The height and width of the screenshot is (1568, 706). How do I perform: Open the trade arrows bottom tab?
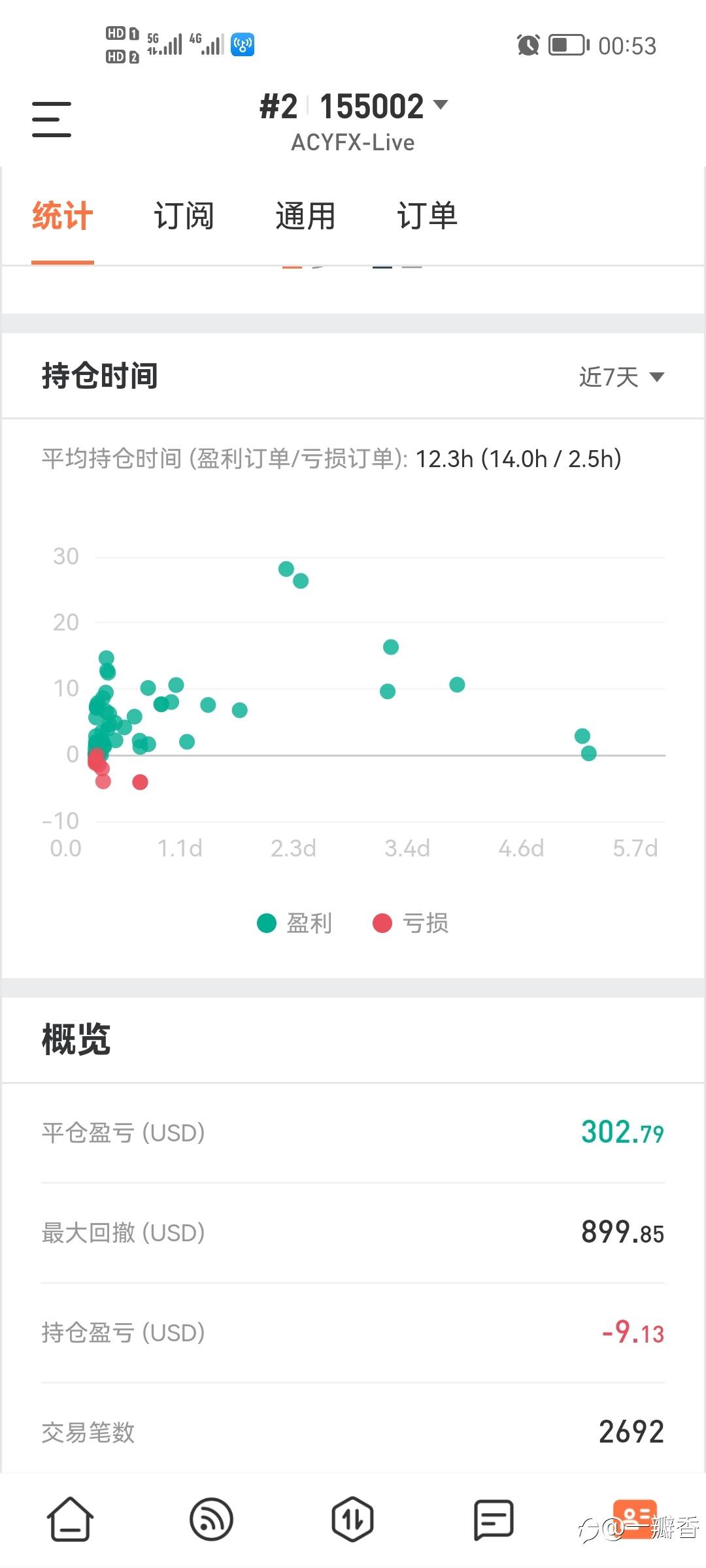click(x=352, y=1519)
